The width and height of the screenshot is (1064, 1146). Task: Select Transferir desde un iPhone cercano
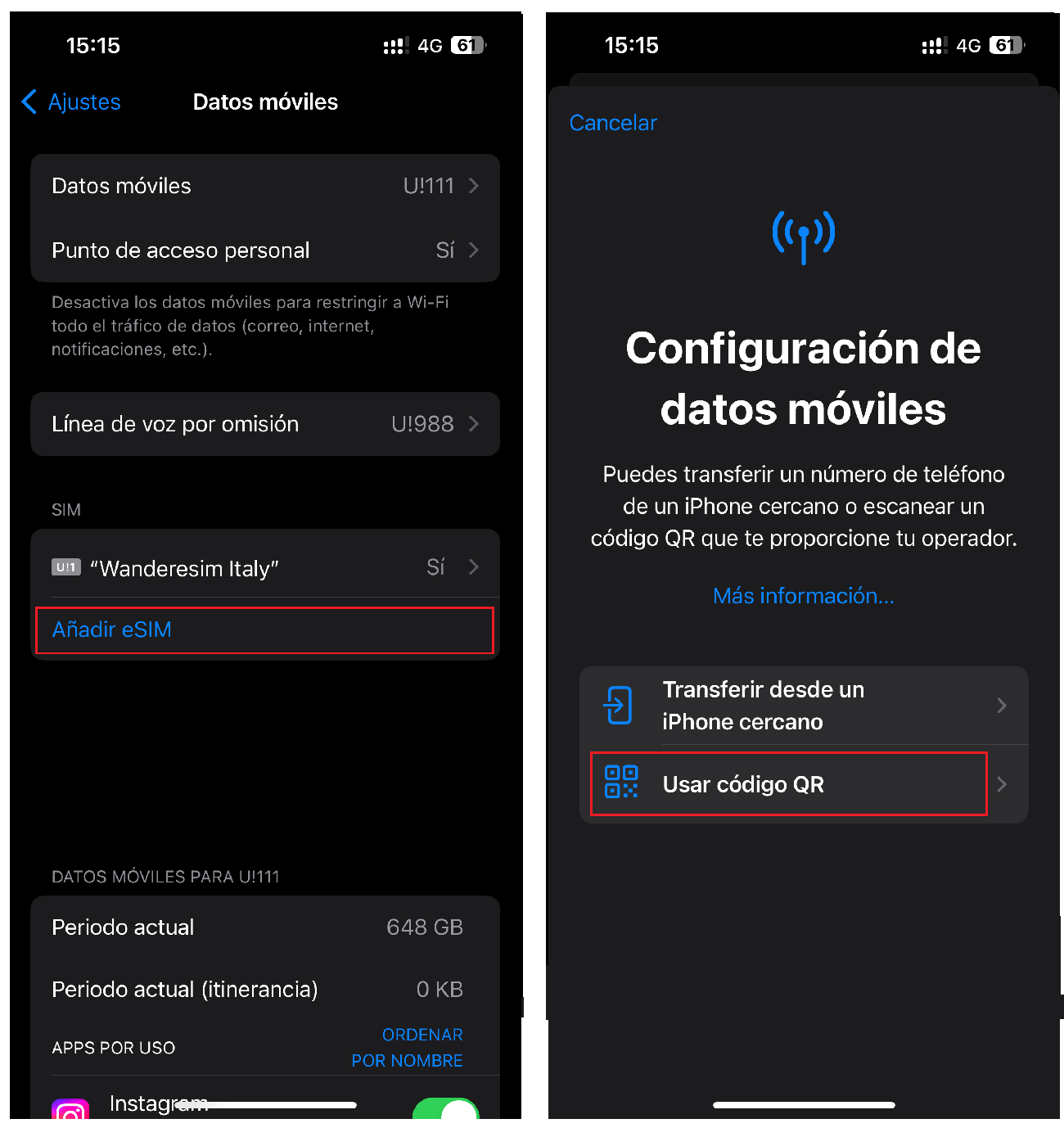click(x=803, y=706)
